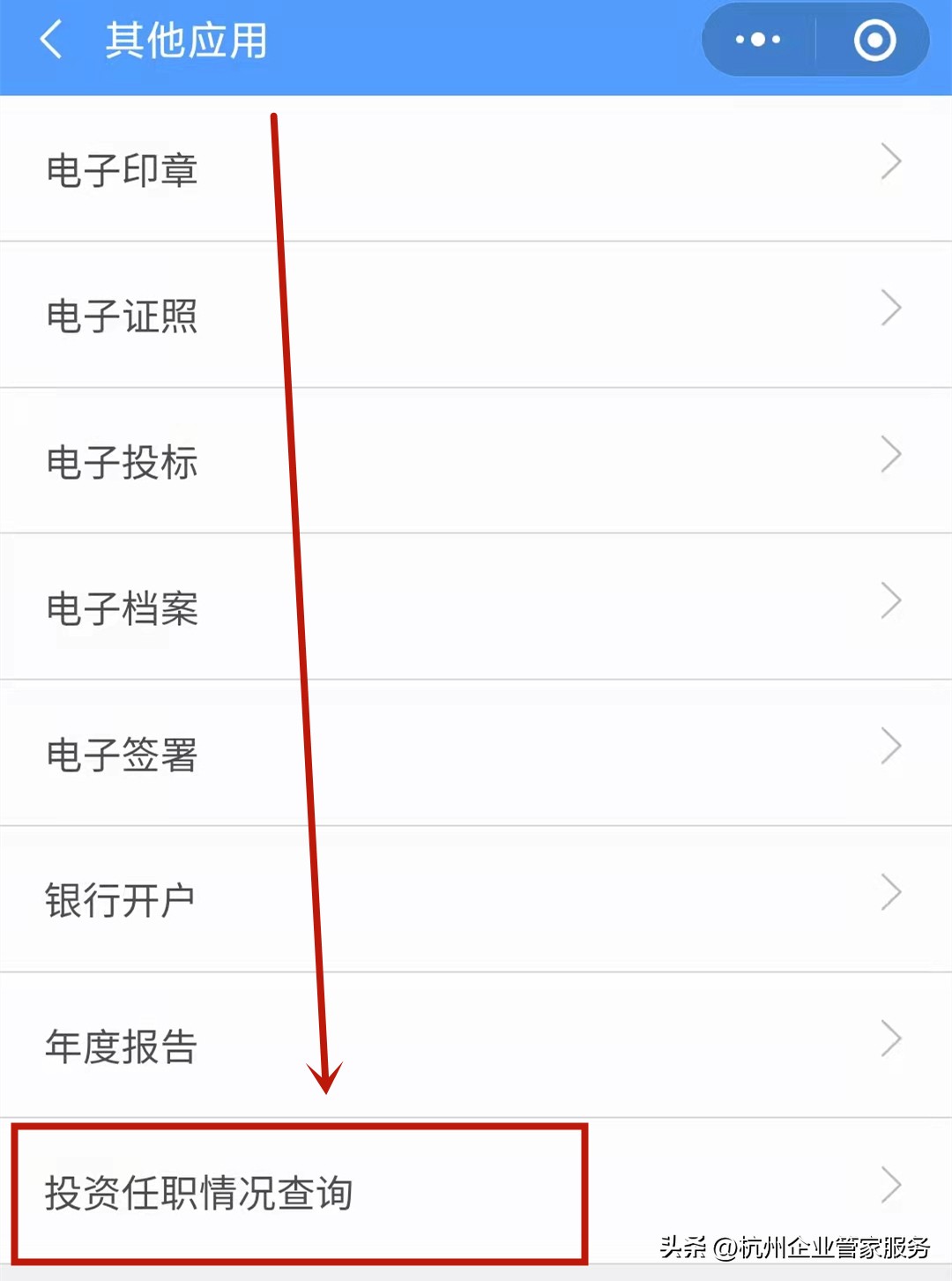Viewport: 952px width, 1281px height.
Task: Expand the chevron next to 银行开户
Action: pyautogui.click(x=892, y=892)
